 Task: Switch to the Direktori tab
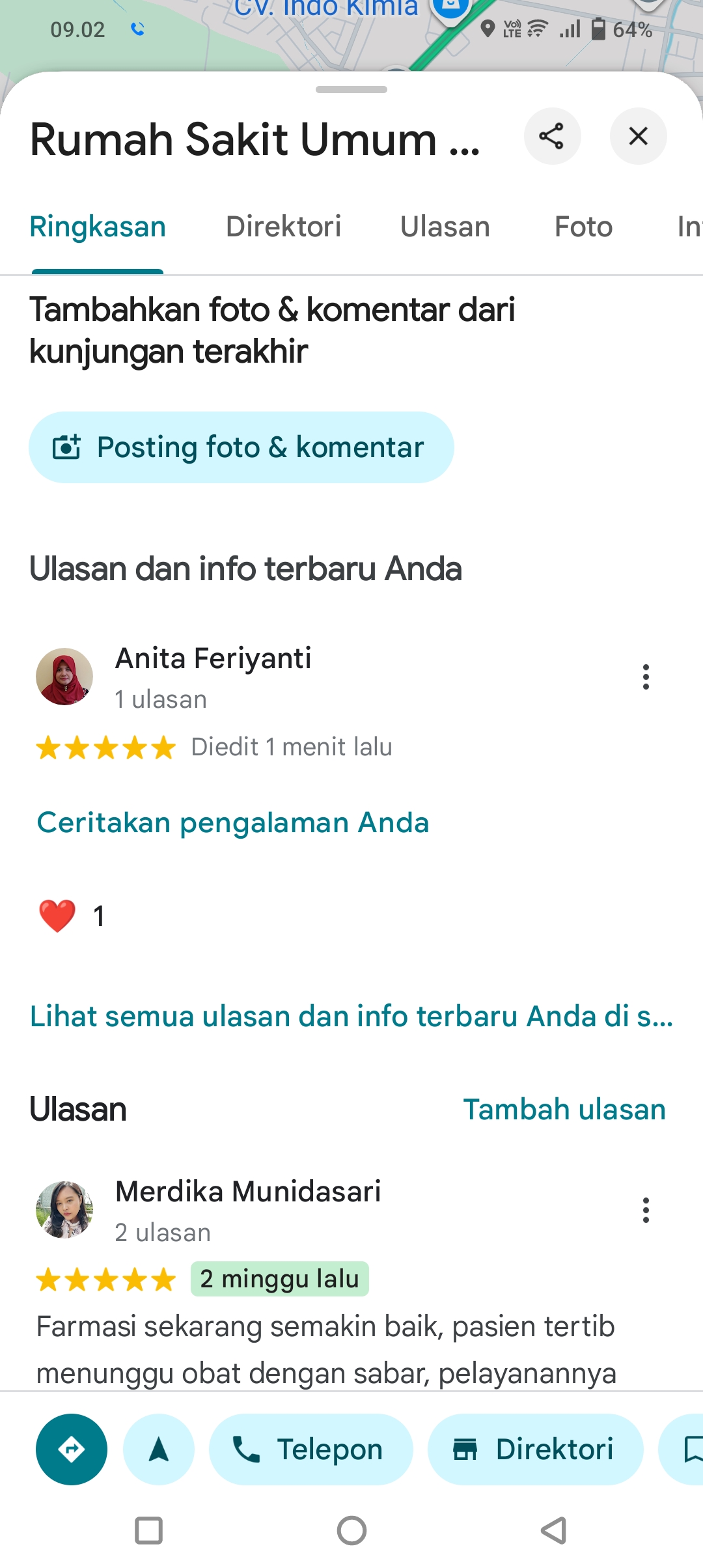[x=283, y=227]
